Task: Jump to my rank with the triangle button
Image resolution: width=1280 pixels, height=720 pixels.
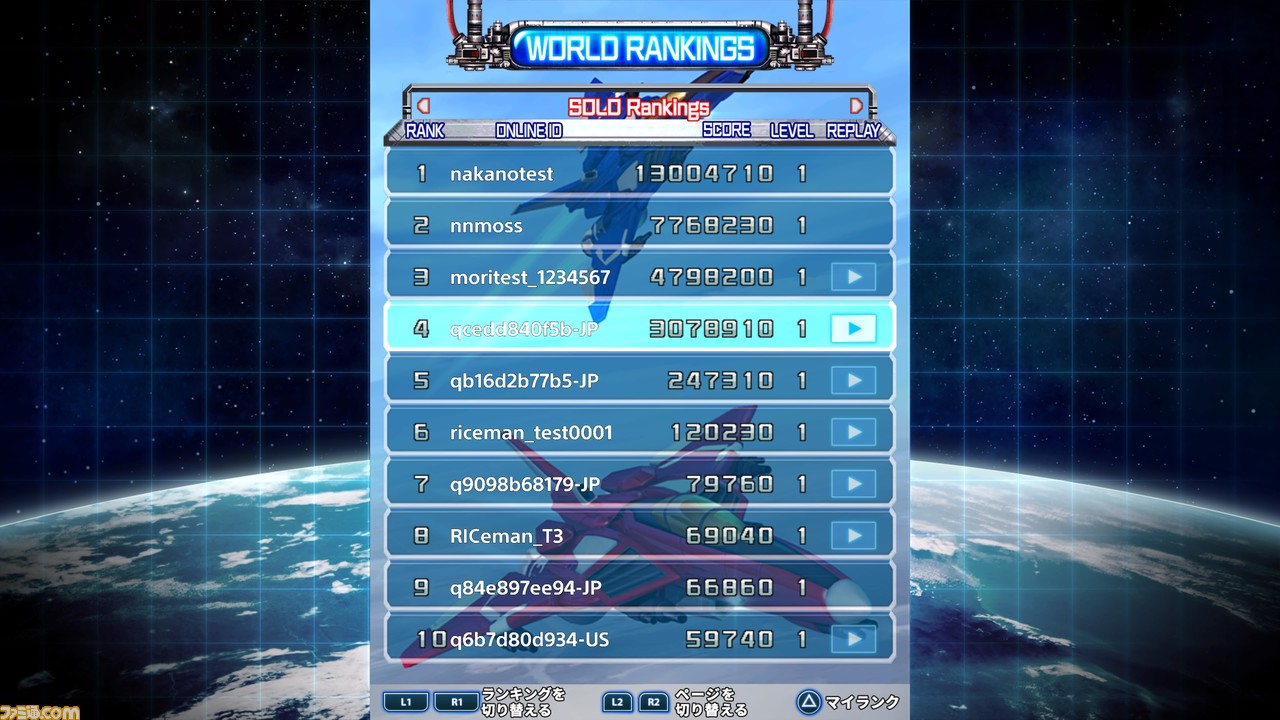Action: coord(808,702)
